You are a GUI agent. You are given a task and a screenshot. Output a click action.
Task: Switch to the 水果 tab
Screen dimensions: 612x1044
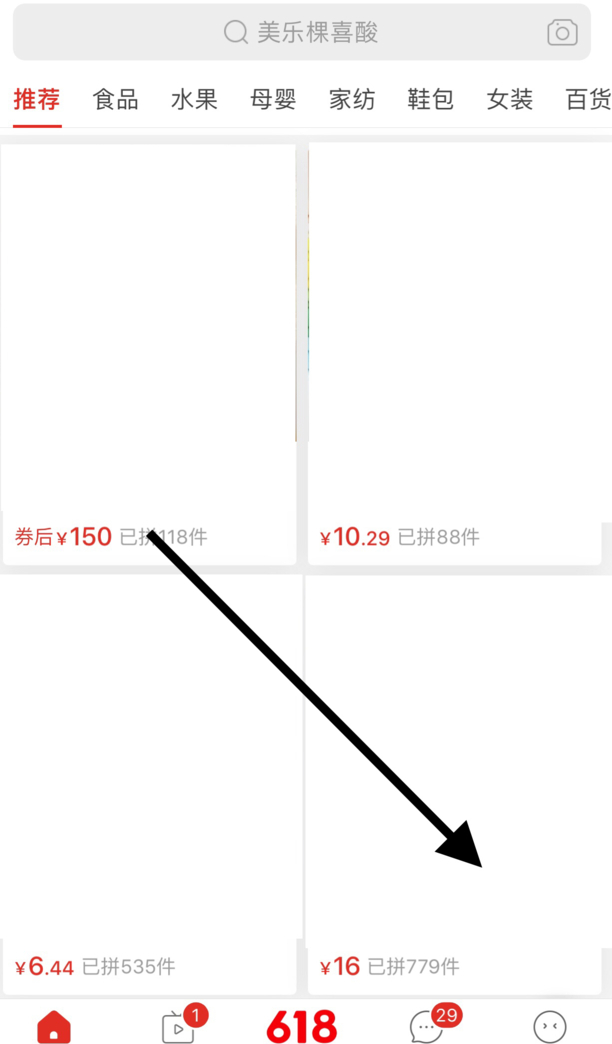(194, 100)
